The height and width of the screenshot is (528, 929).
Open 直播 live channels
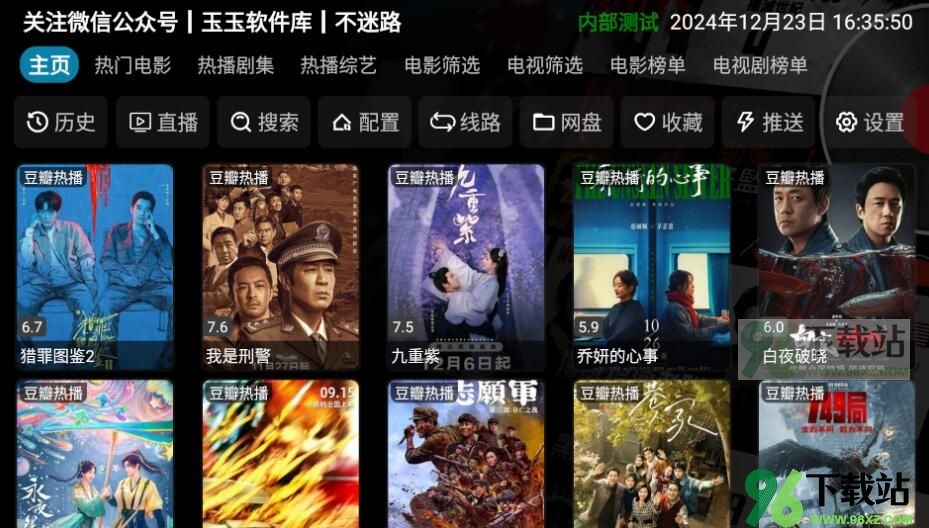coord(163,123)
